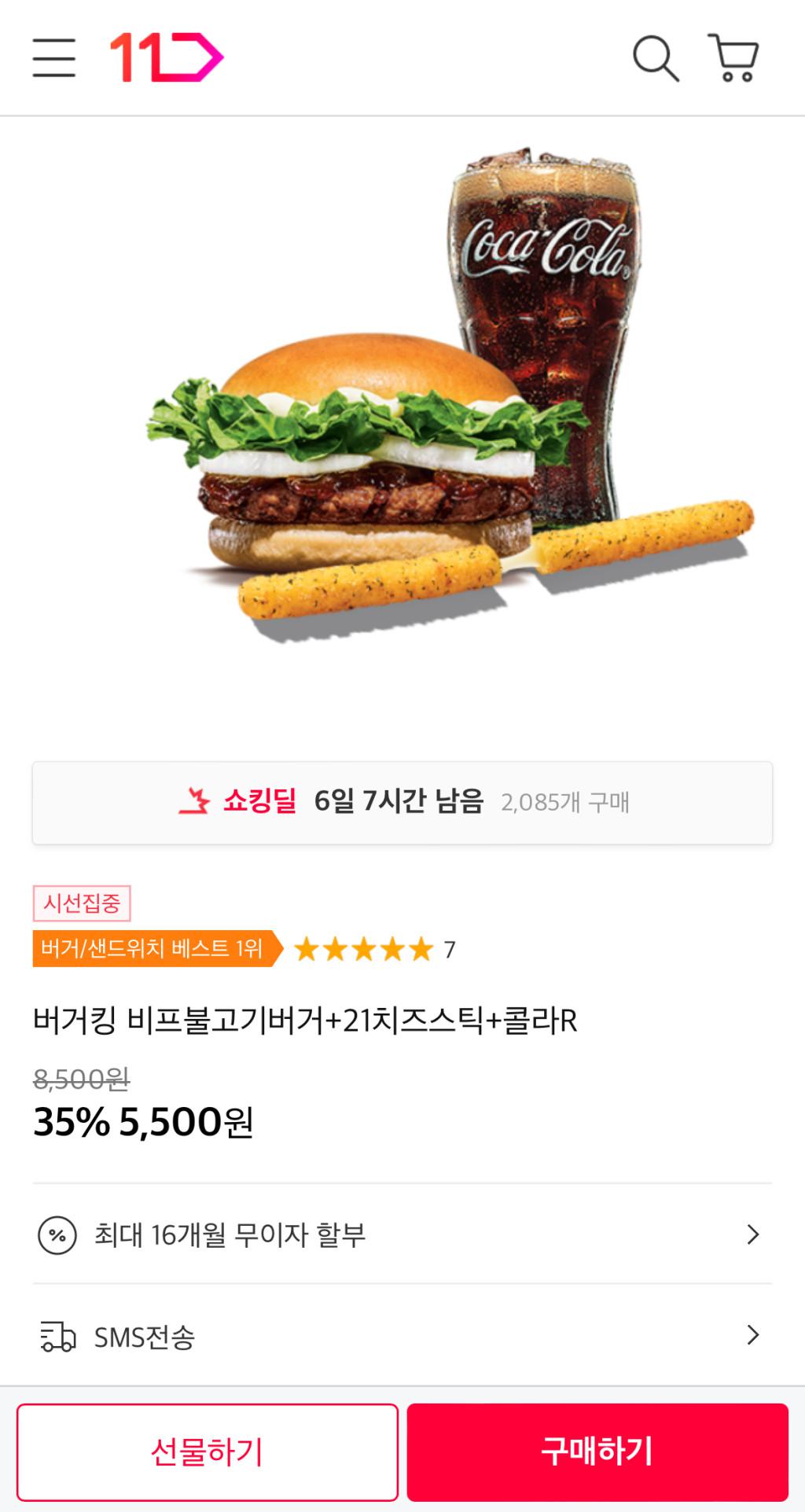Tap the 선물하기 gift button
This screenshot has height=1512, width=805.
click(x=208, y=1451)
